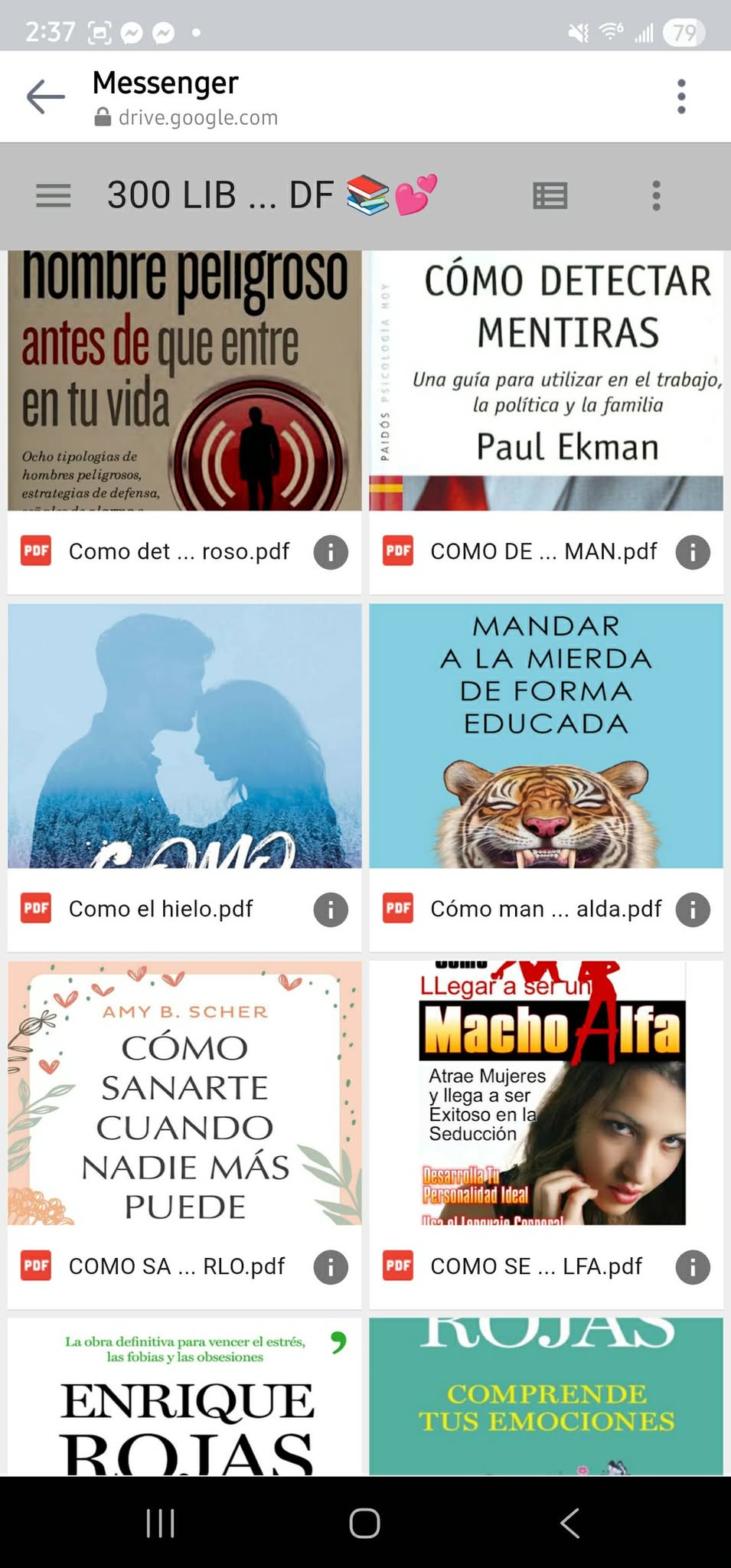
Task: Show info for COMO SA ... RLO.pdf
Action: coord(331,1267)
